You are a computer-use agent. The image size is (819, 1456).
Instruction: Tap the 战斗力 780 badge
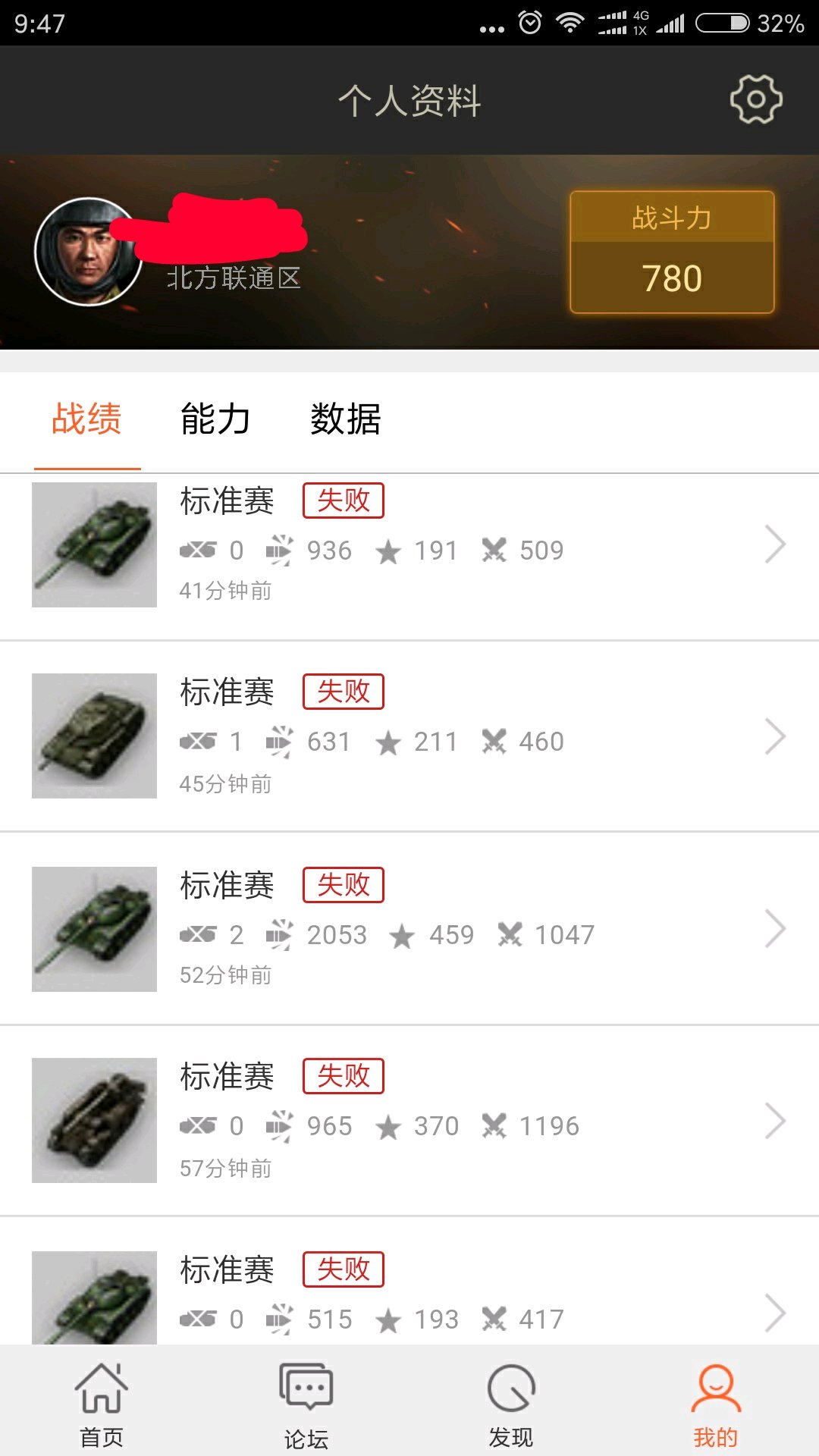tap(672, 253)
